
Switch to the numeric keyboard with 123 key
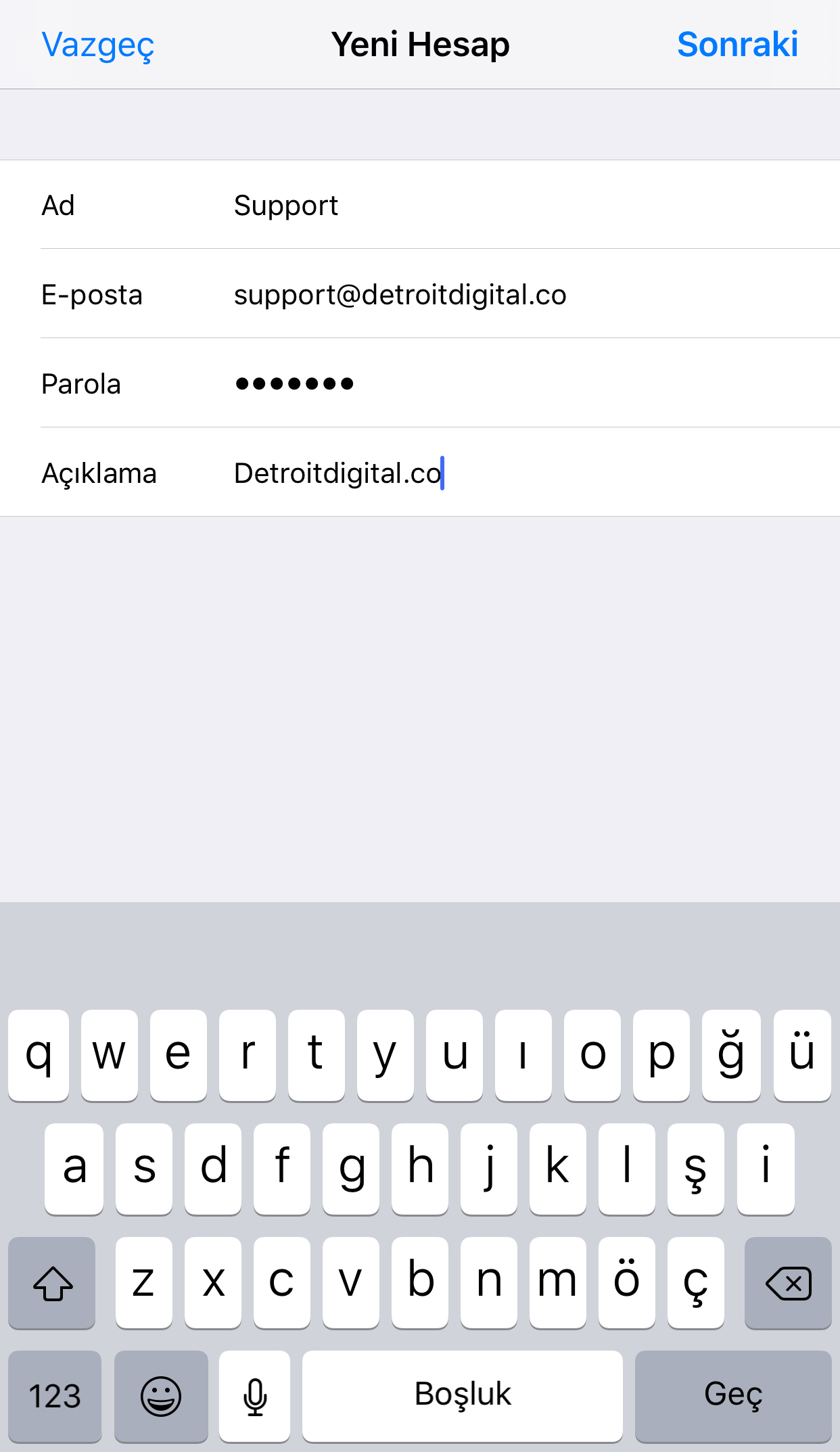53,1395
